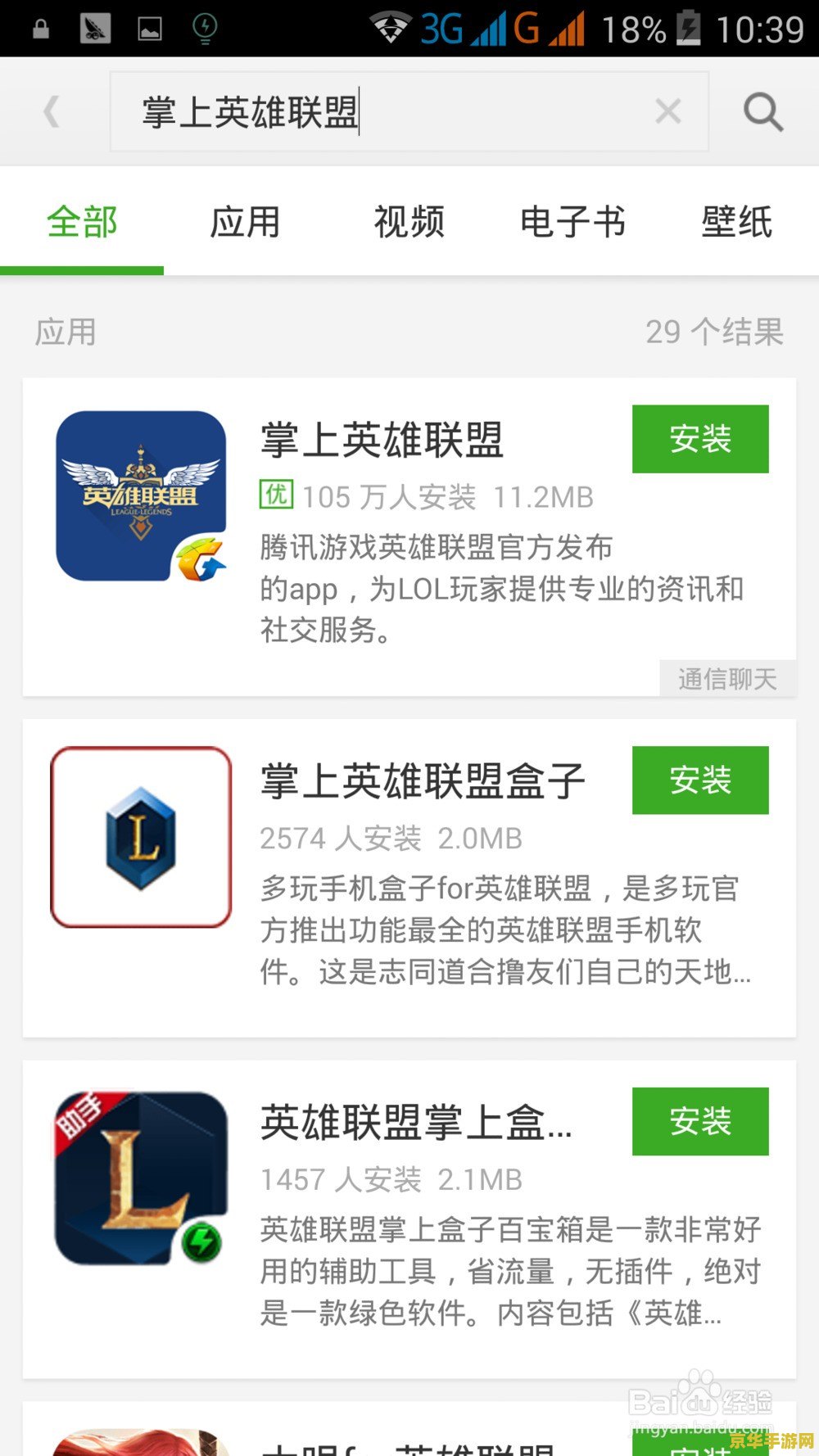Screen dimensions: 819x1456
Task: Tap 安装 for 掌上英雄联盟盒子
Action: point(700,780)
